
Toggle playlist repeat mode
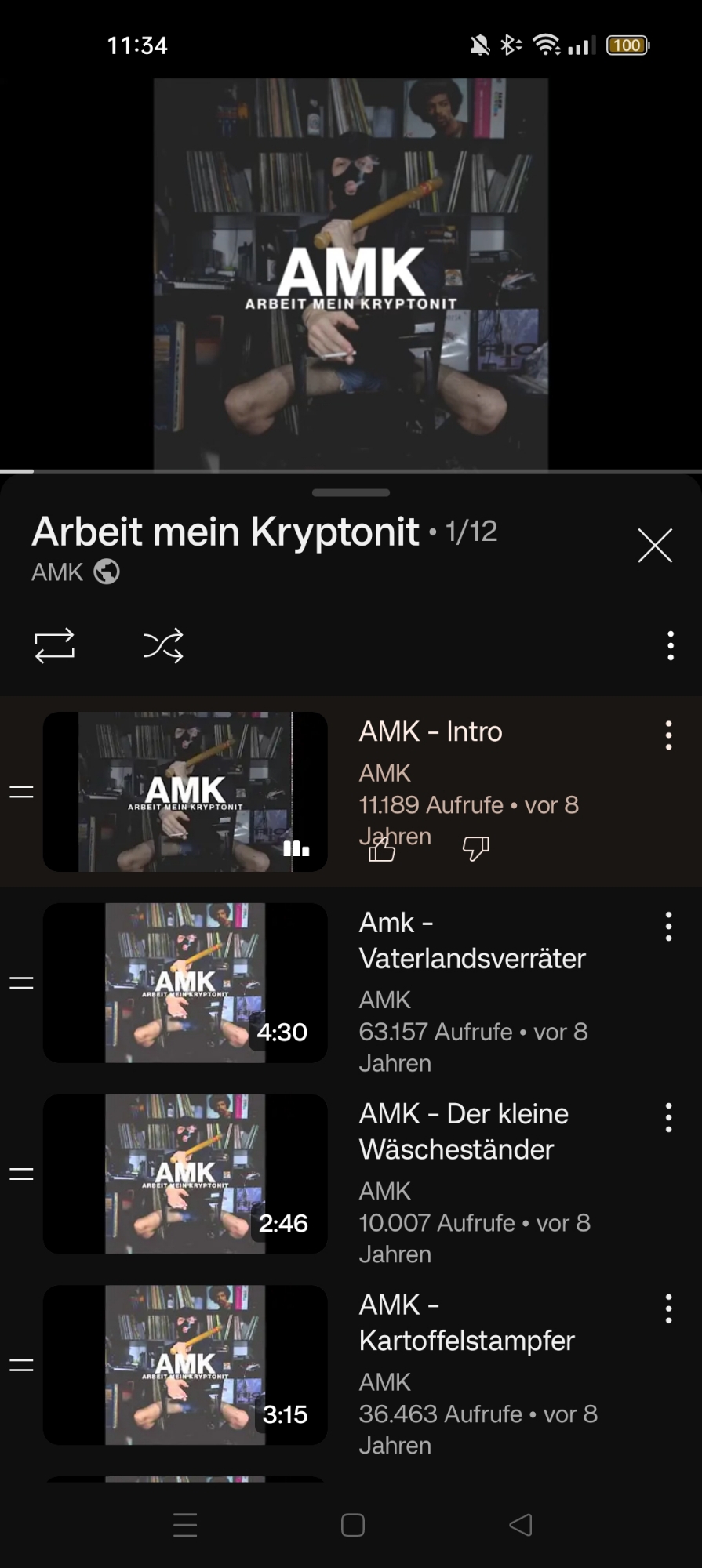55,646
